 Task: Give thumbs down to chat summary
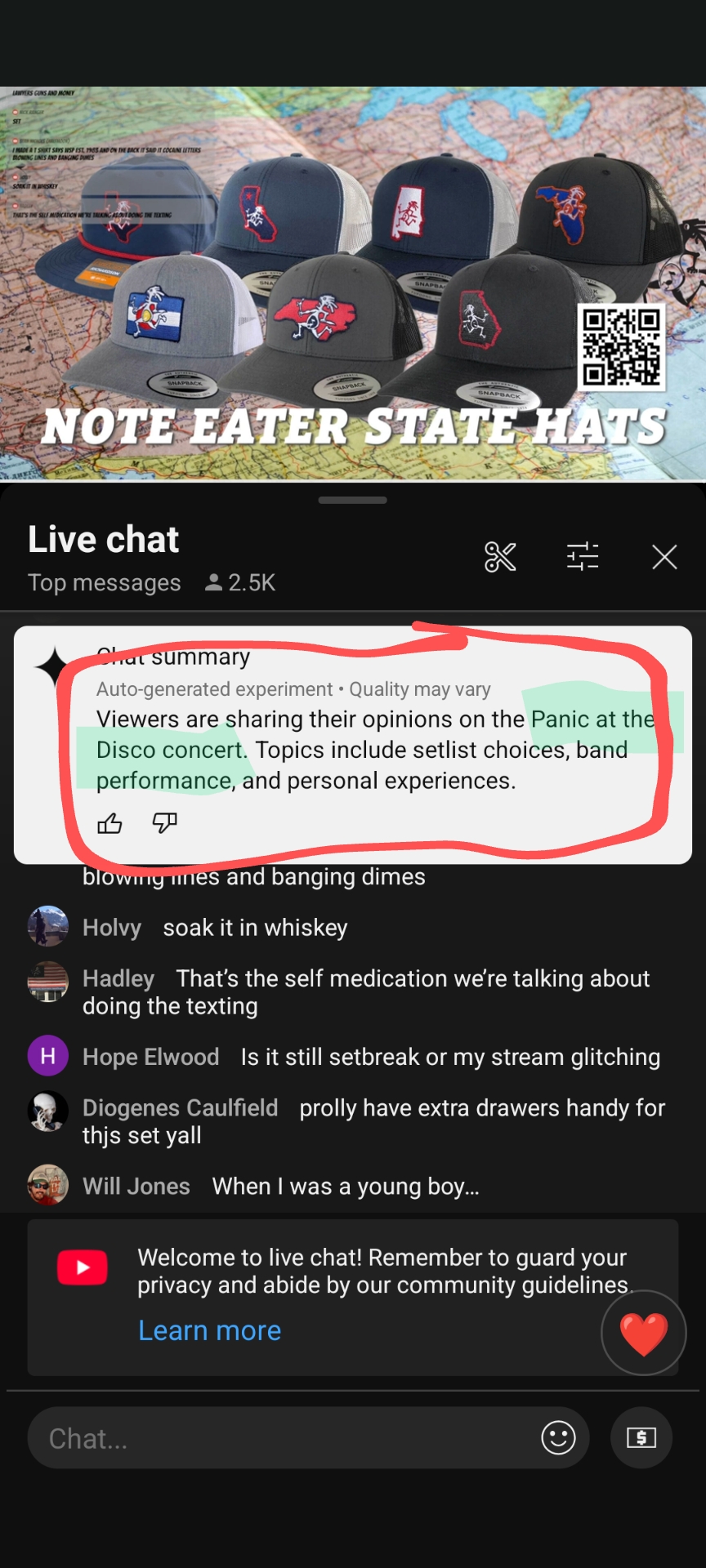pyautogui.click(x=164, y=823)
